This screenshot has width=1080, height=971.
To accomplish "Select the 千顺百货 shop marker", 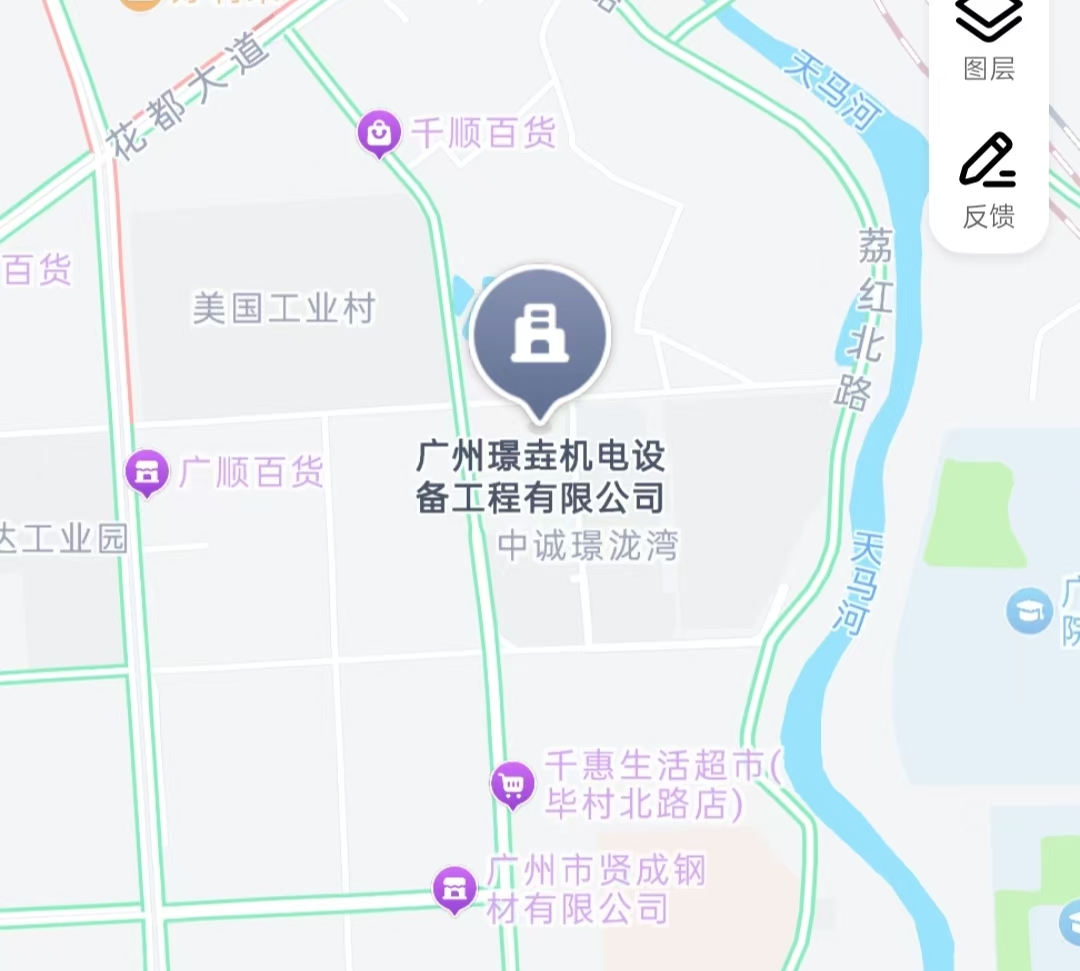I will 379,132.
